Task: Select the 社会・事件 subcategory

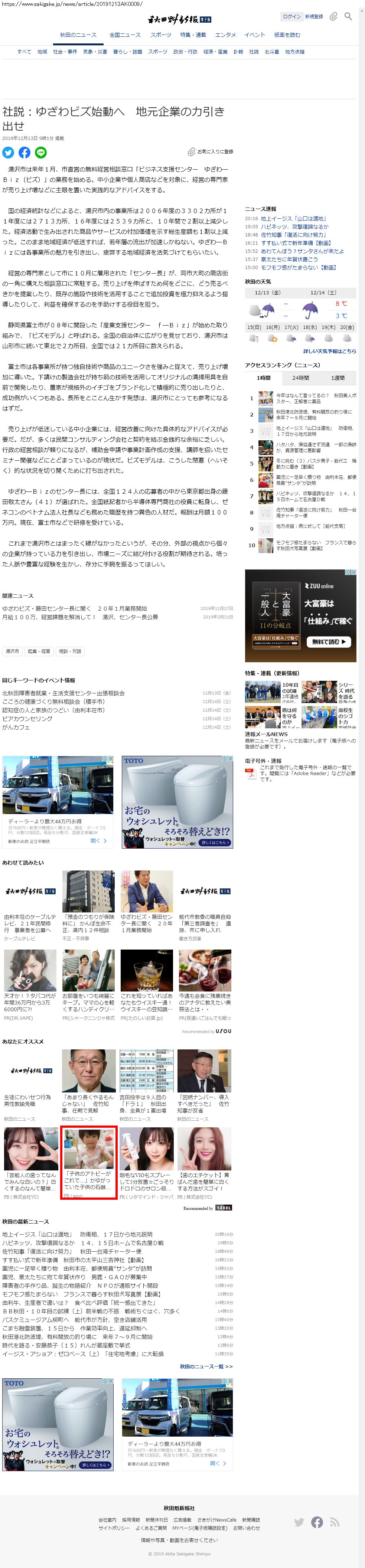Action: (x=65, y=52)
